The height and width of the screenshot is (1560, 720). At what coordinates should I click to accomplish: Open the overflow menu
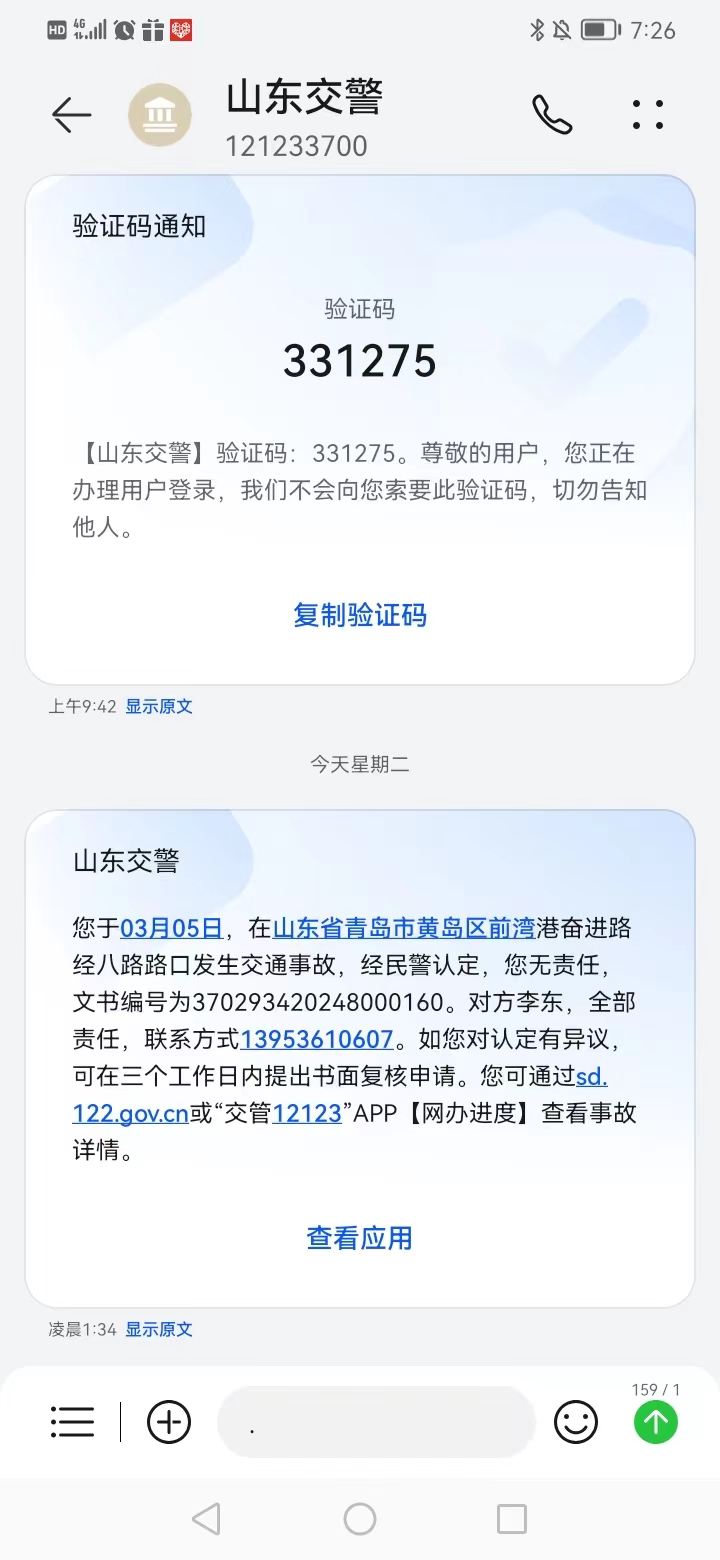(648, 115)
